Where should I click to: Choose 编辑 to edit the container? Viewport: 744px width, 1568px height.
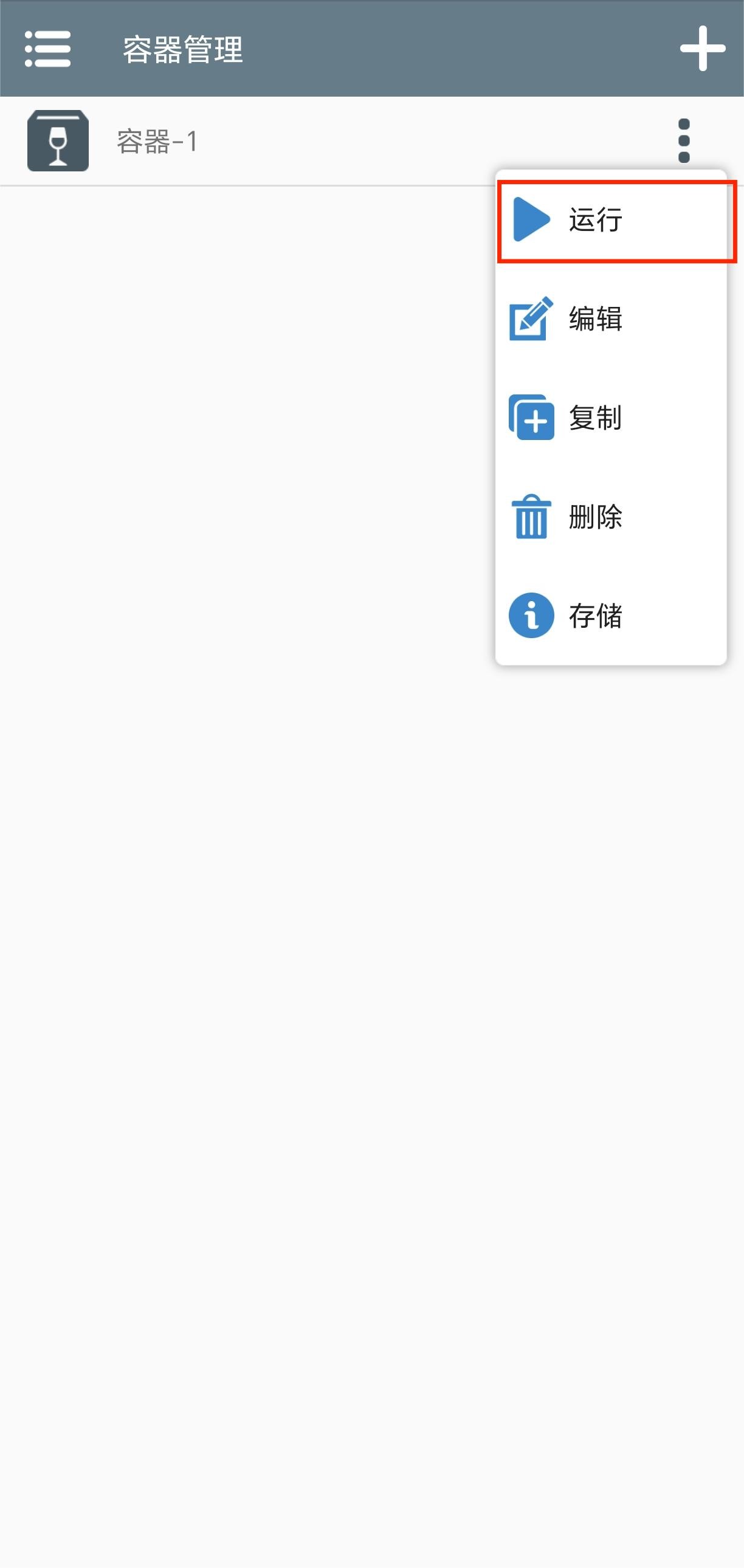point(611,318)
